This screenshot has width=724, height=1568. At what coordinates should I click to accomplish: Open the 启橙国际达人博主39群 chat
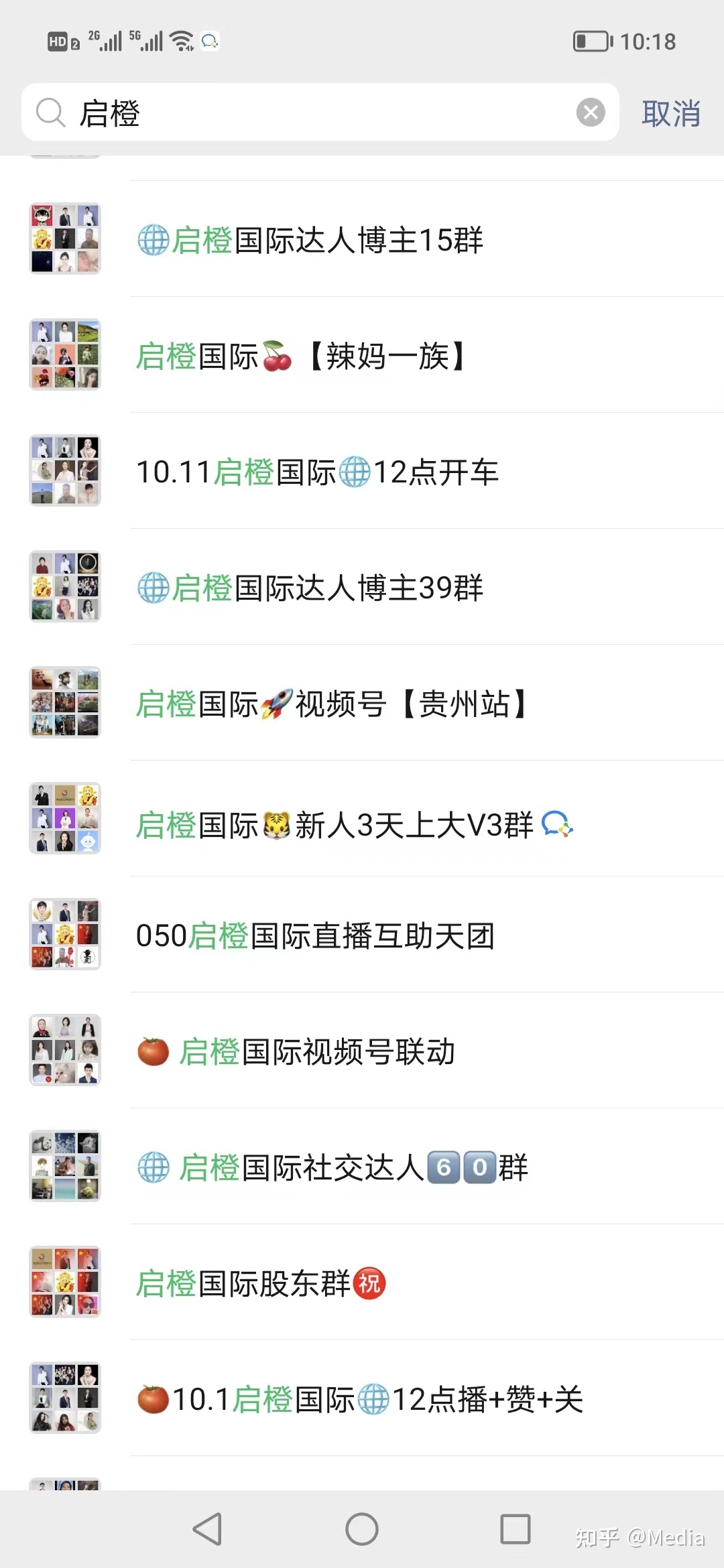point(362,587)
